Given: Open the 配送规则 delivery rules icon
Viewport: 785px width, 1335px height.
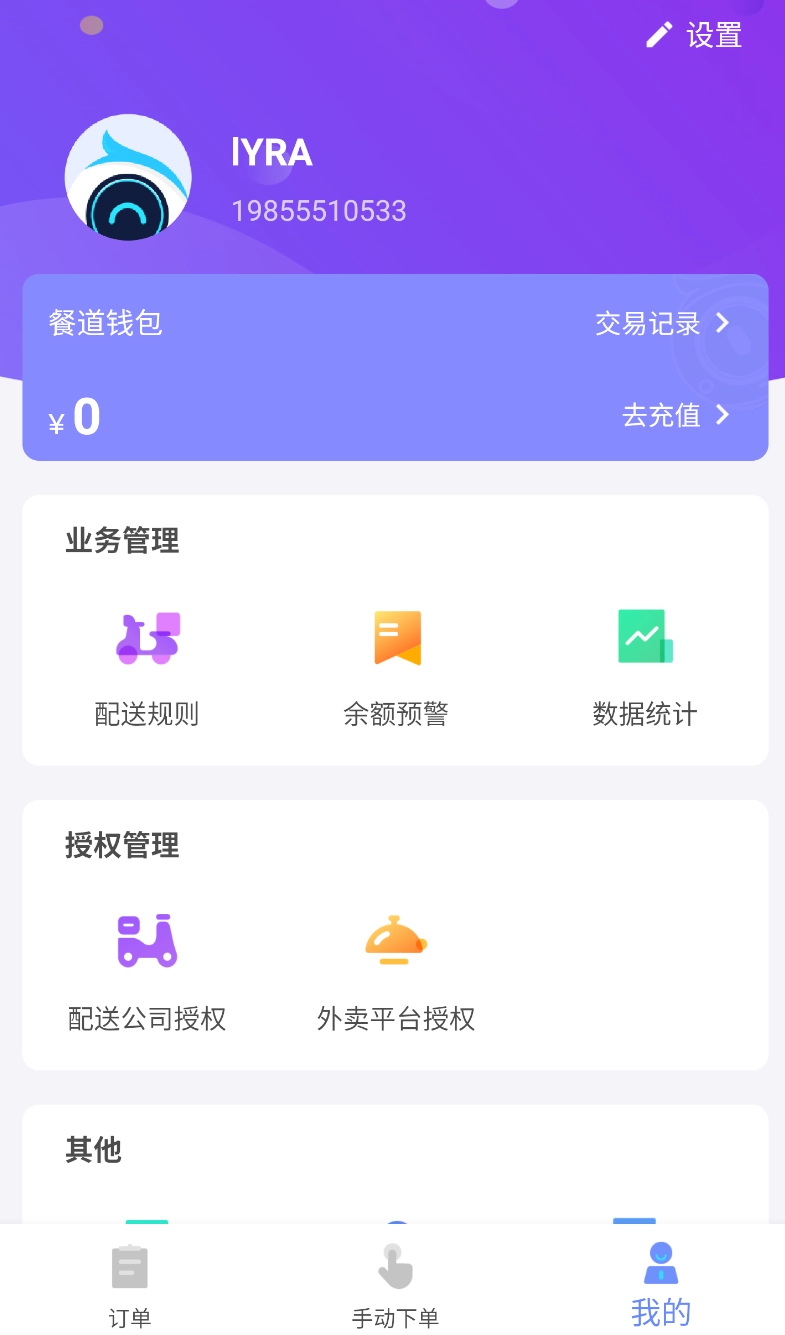Looking at the screenshot, I should pyautogui.click(x=147, y=638).
